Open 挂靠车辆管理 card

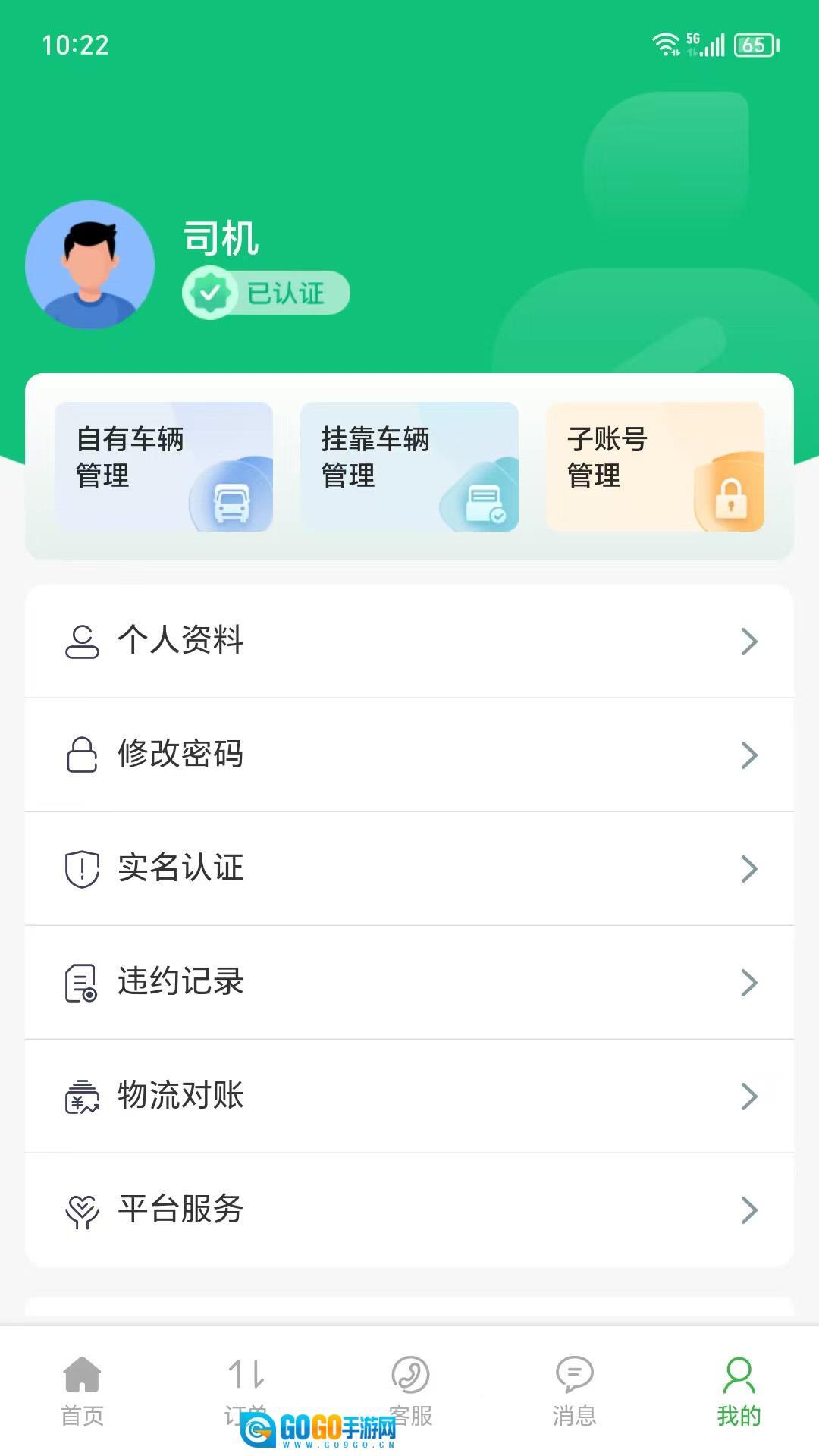point(409,466)
